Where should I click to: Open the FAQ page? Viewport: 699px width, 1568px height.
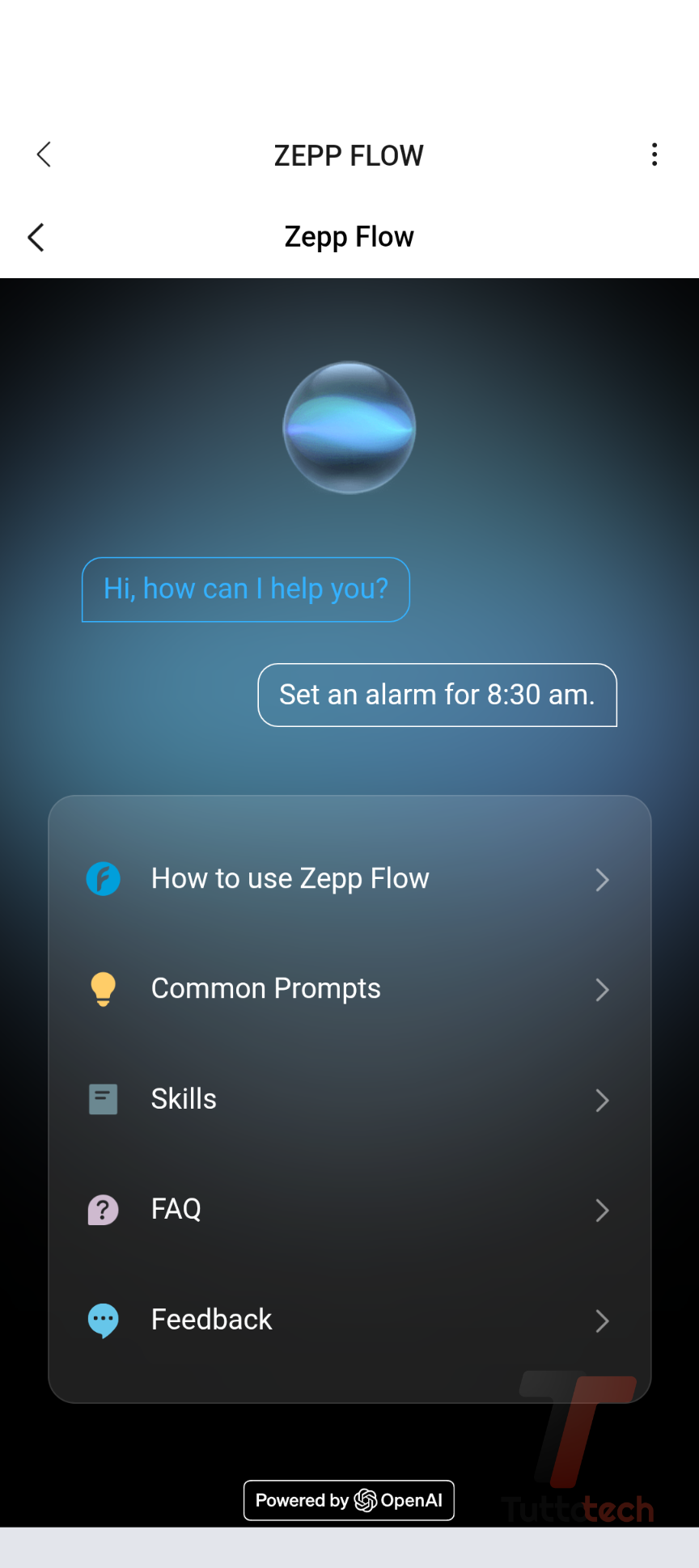tap(349, 1210)
